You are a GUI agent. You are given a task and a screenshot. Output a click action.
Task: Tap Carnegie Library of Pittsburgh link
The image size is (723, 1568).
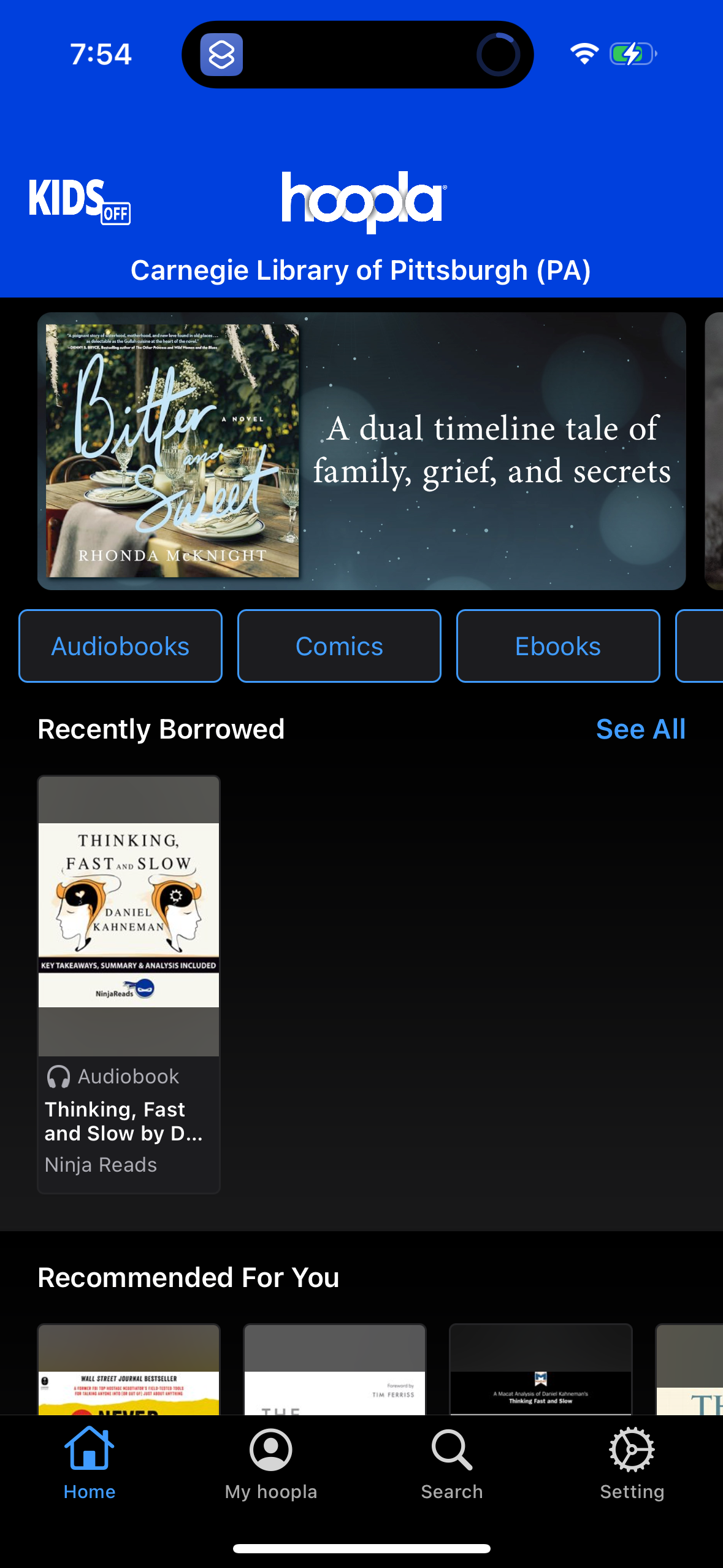[361, 270]
